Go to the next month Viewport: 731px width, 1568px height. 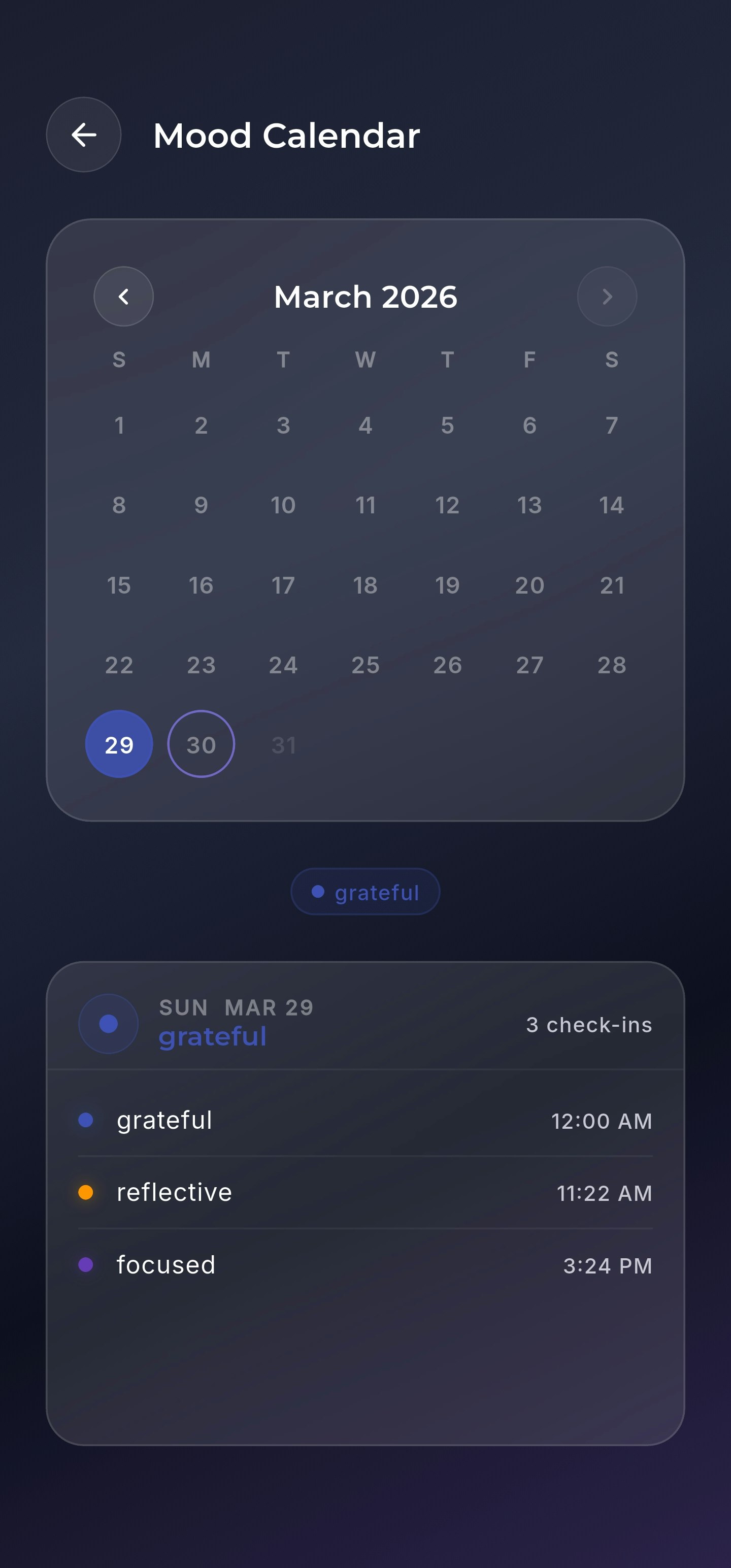tap(607, 297)
